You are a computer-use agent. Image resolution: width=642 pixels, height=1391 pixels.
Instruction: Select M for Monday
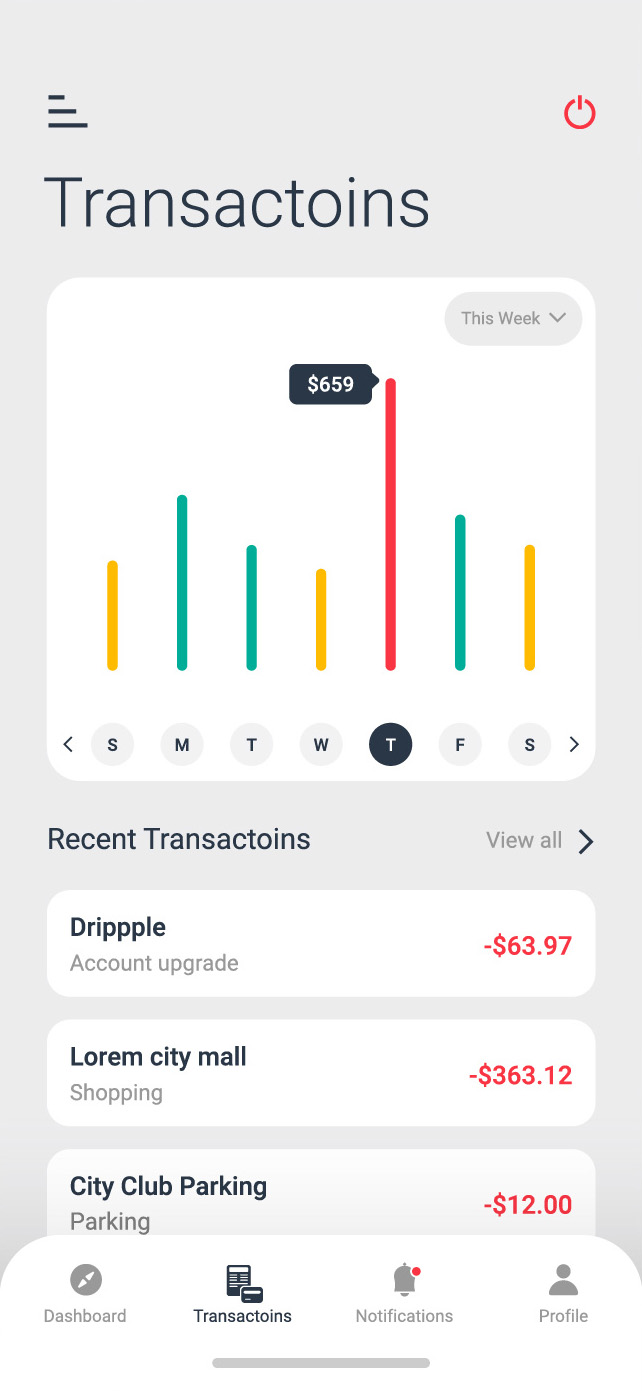[x=182, y=744]
